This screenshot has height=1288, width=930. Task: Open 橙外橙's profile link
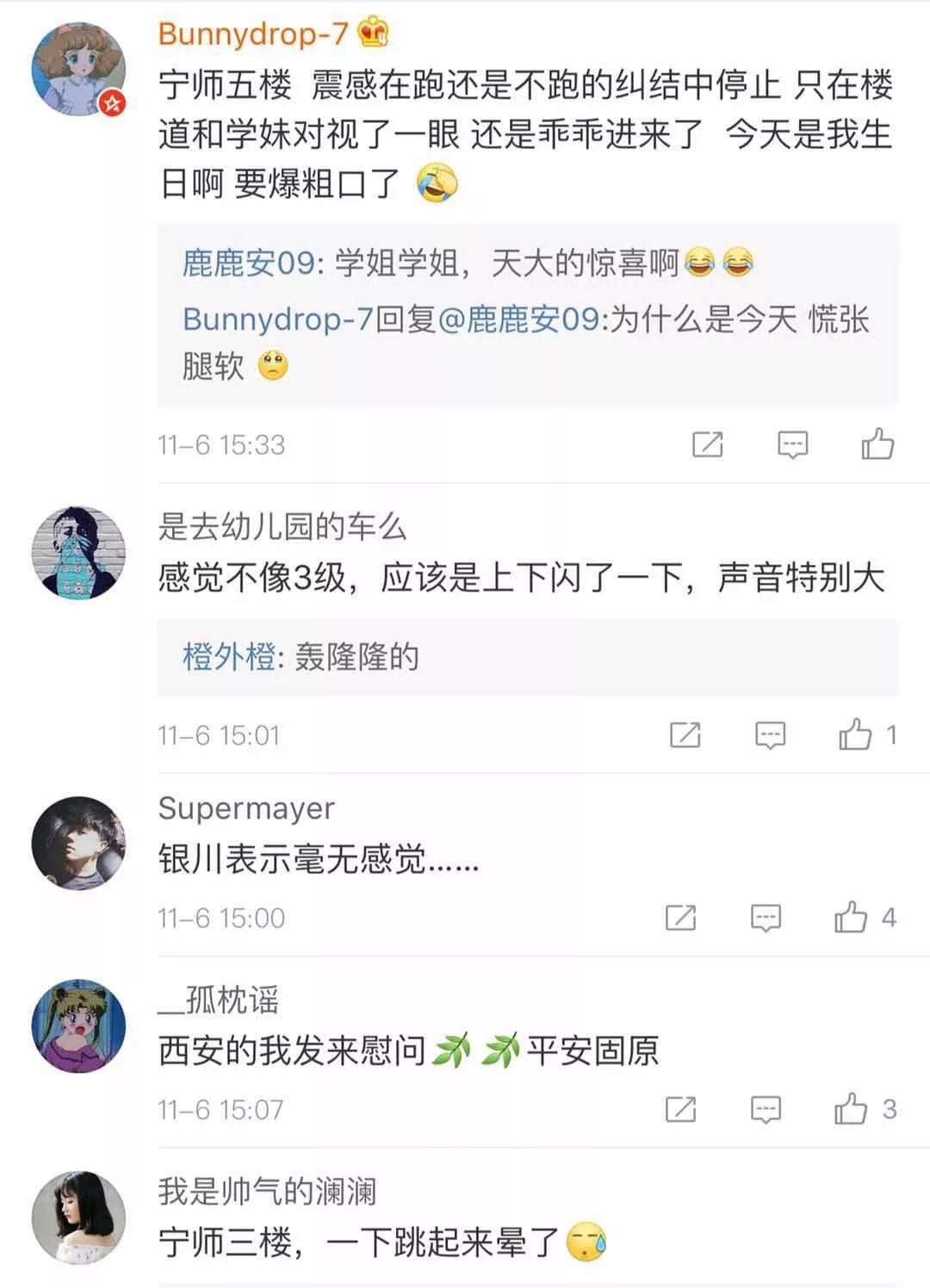pyautogui.click(x=228, y=658)
